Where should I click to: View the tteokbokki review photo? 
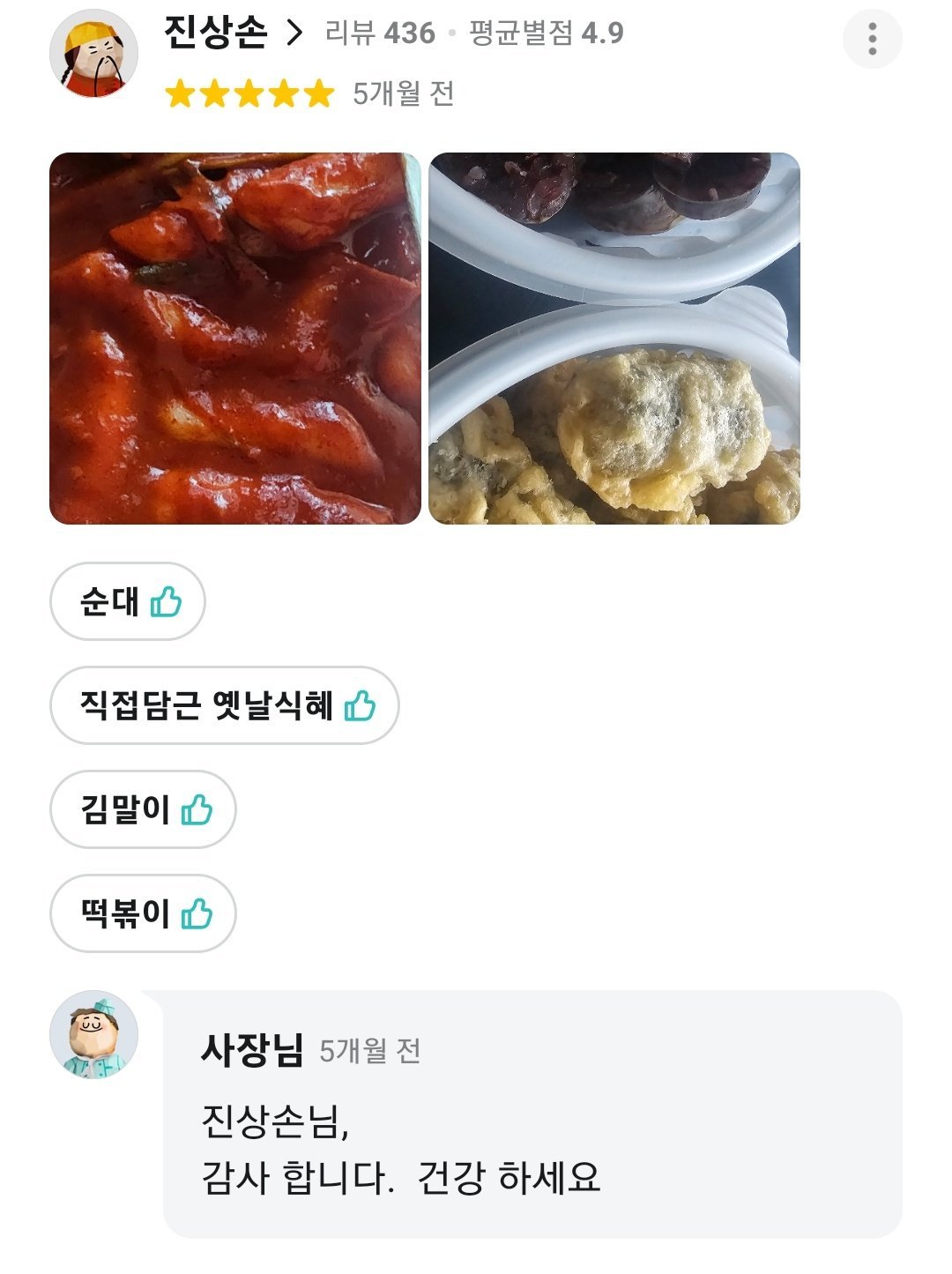click(234, 339)
